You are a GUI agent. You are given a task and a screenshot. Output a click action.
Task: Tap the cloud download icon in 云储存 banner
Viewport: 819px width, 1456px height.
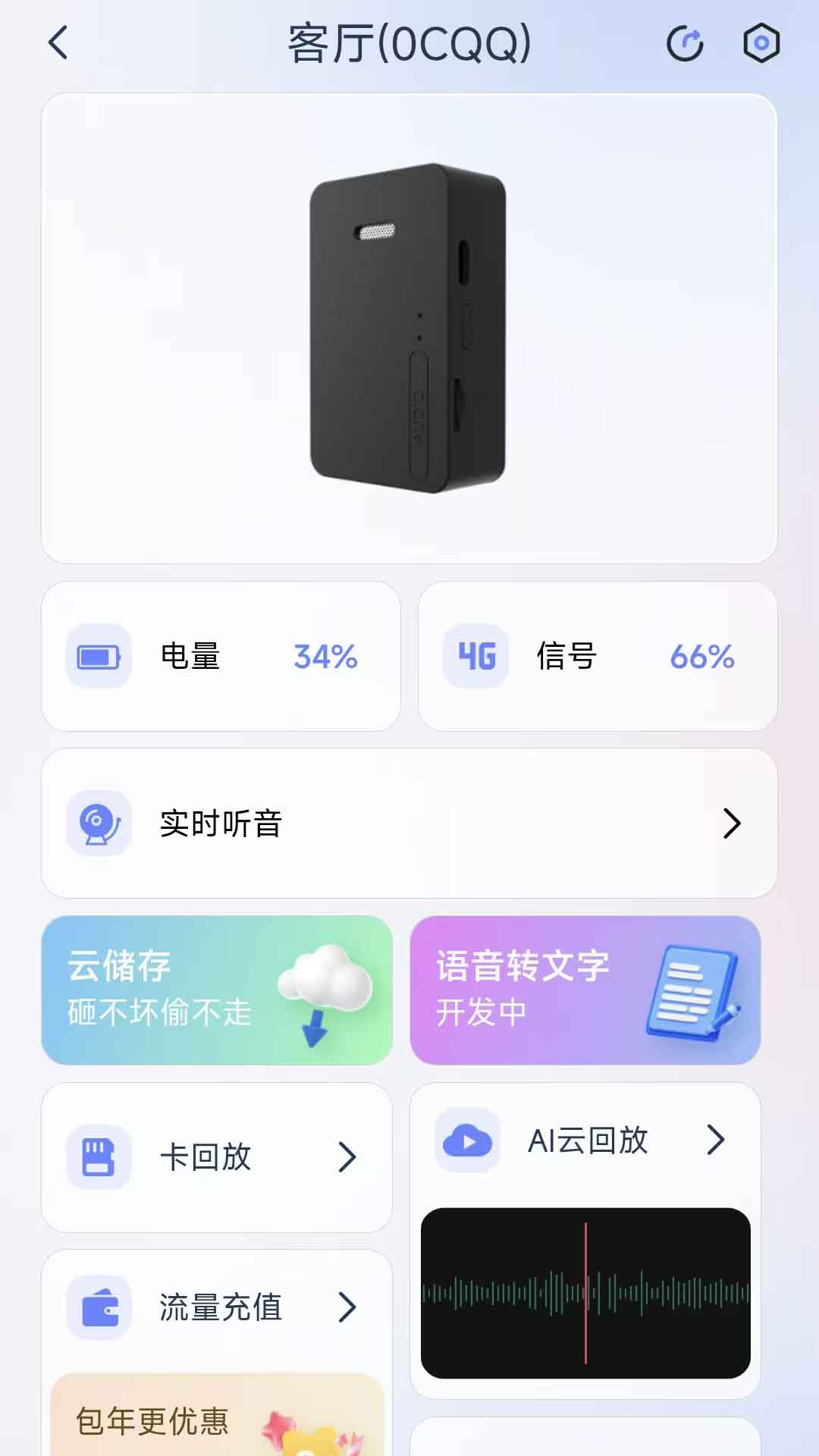coord(322,995)
